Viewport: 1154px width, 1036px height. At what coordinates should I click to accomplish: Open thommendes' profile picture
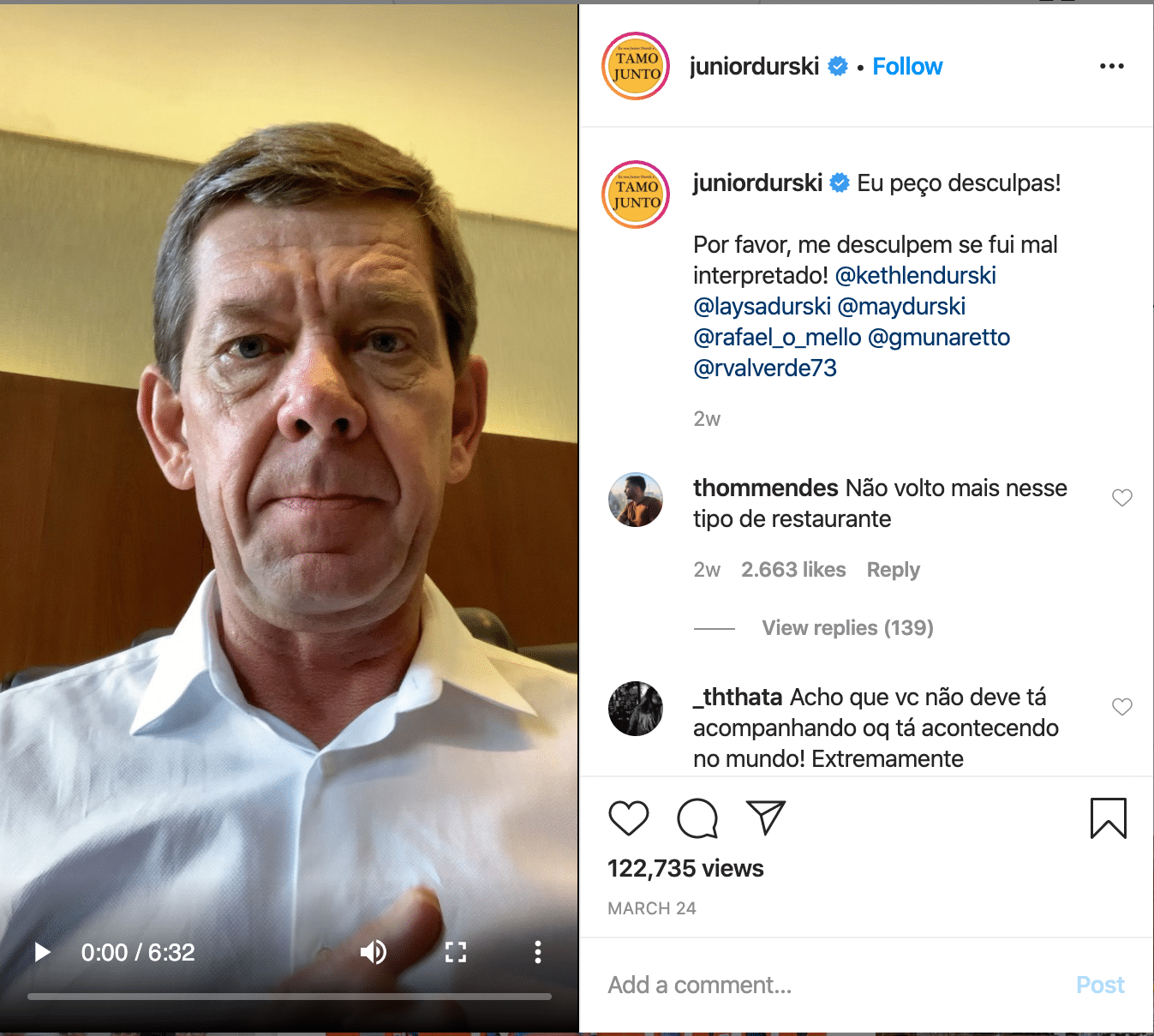tap(635, 500)
